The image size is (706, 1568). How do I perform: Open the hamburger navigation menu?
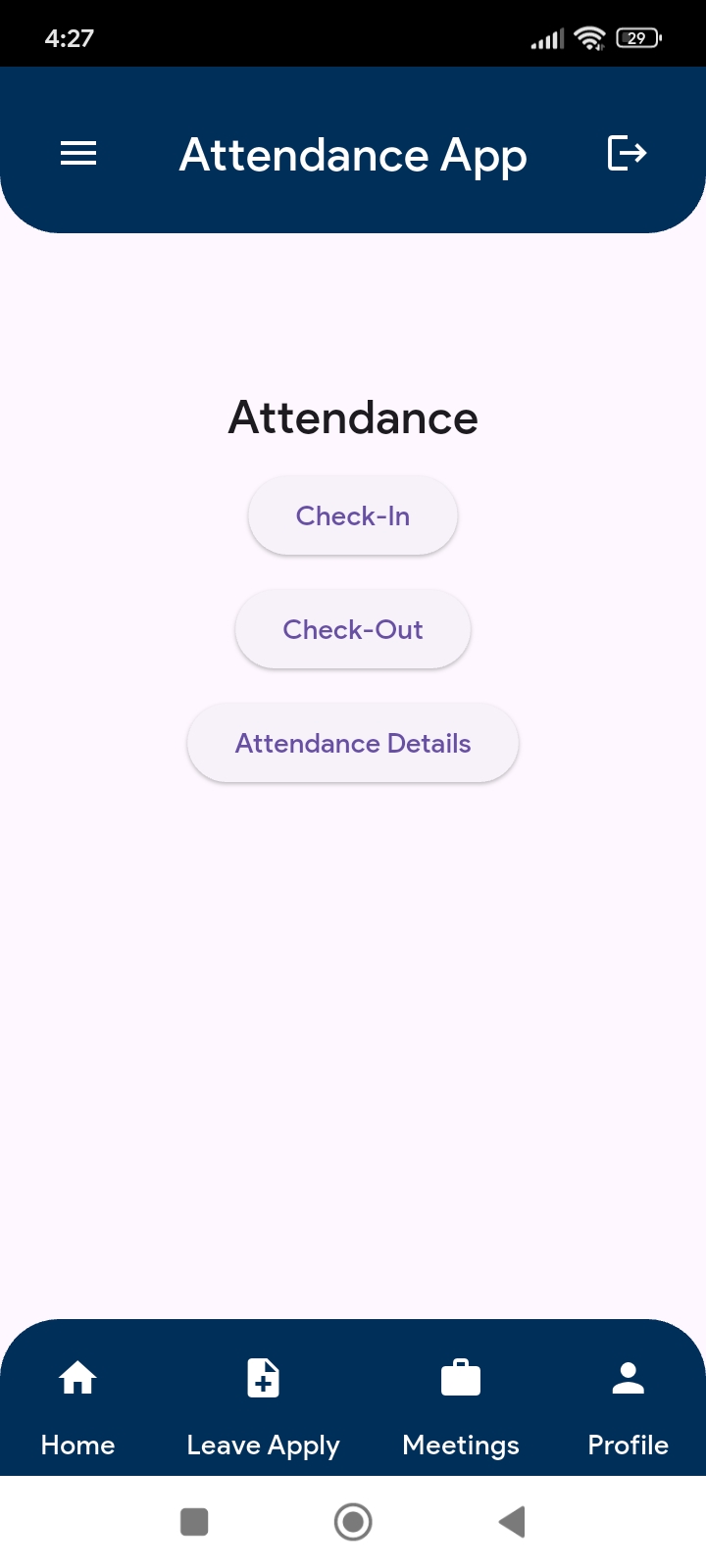pos(78,153)
